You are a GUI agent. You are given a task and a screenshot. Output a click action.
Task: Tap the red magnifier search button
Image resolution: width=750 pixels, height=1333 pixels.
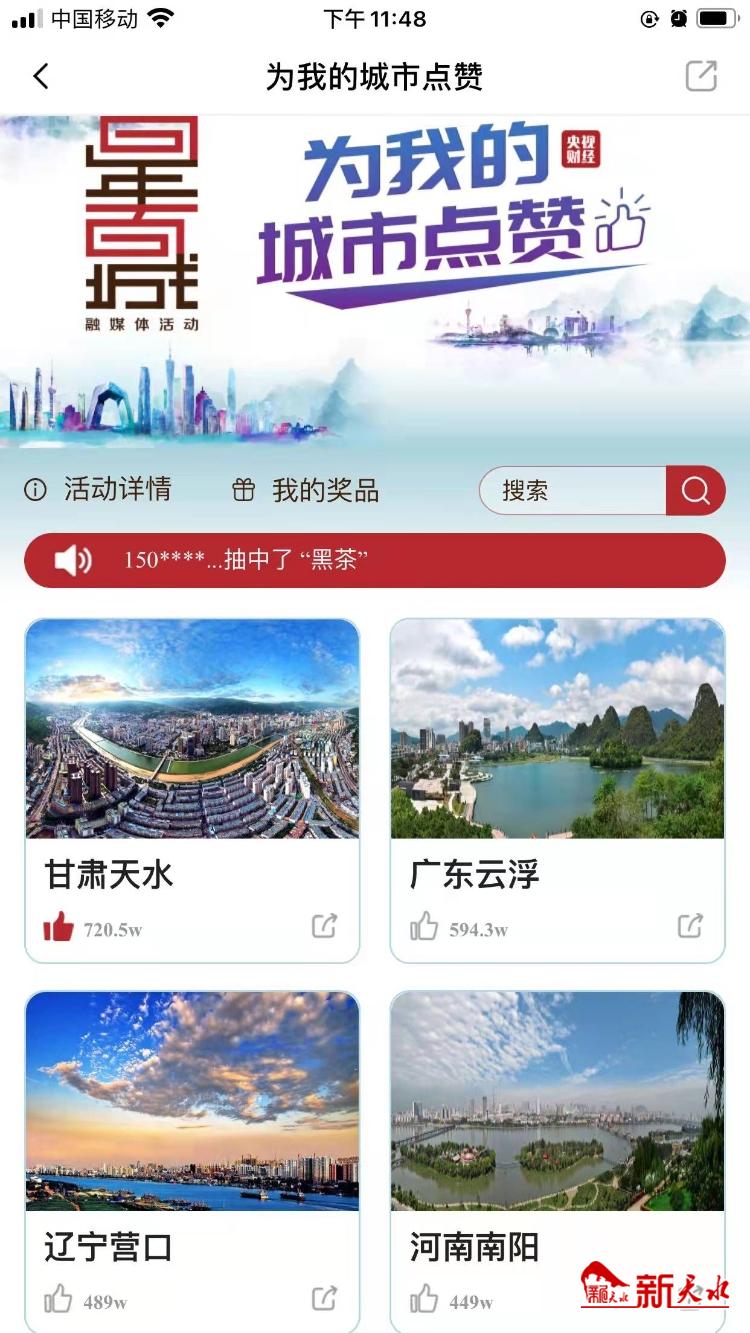click(x=695, y=491)
